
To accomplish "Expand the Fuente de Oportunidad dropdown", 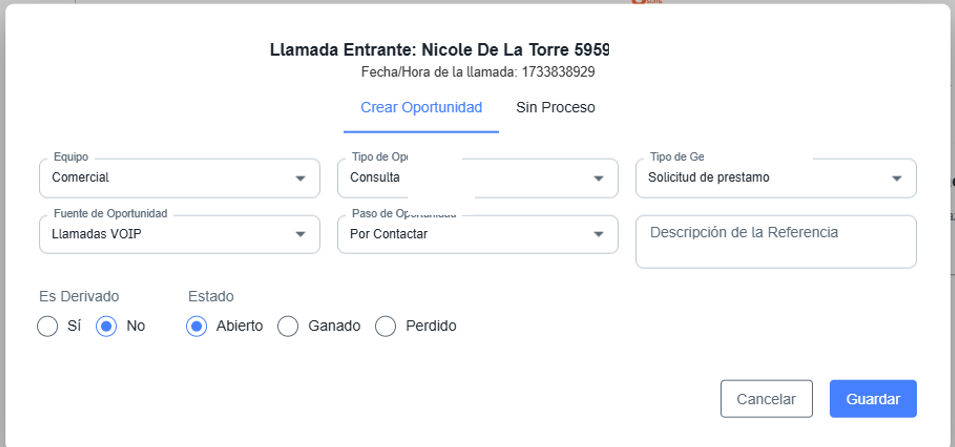I will tap(180, 234).
